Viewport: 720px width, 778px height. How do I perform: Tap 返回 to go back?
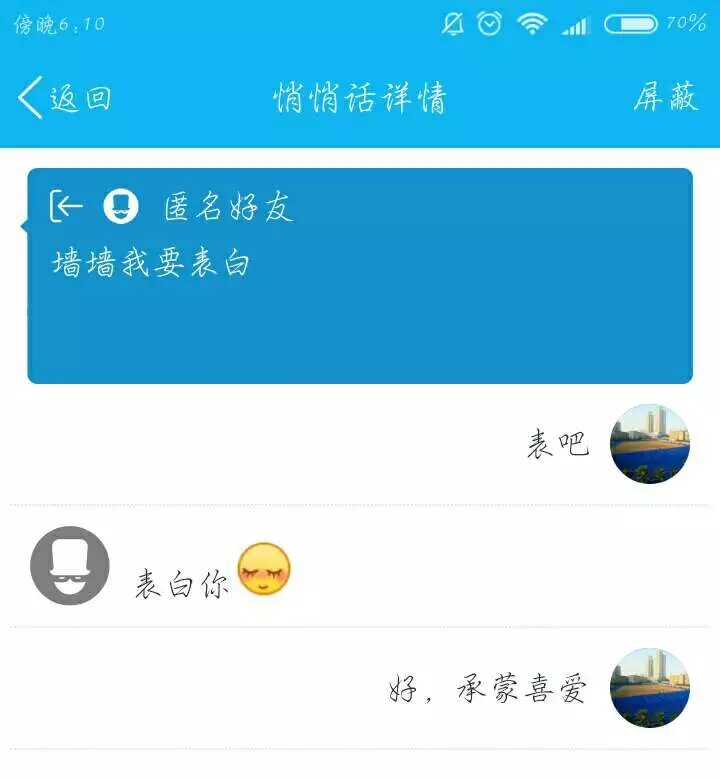coord(64,98)
